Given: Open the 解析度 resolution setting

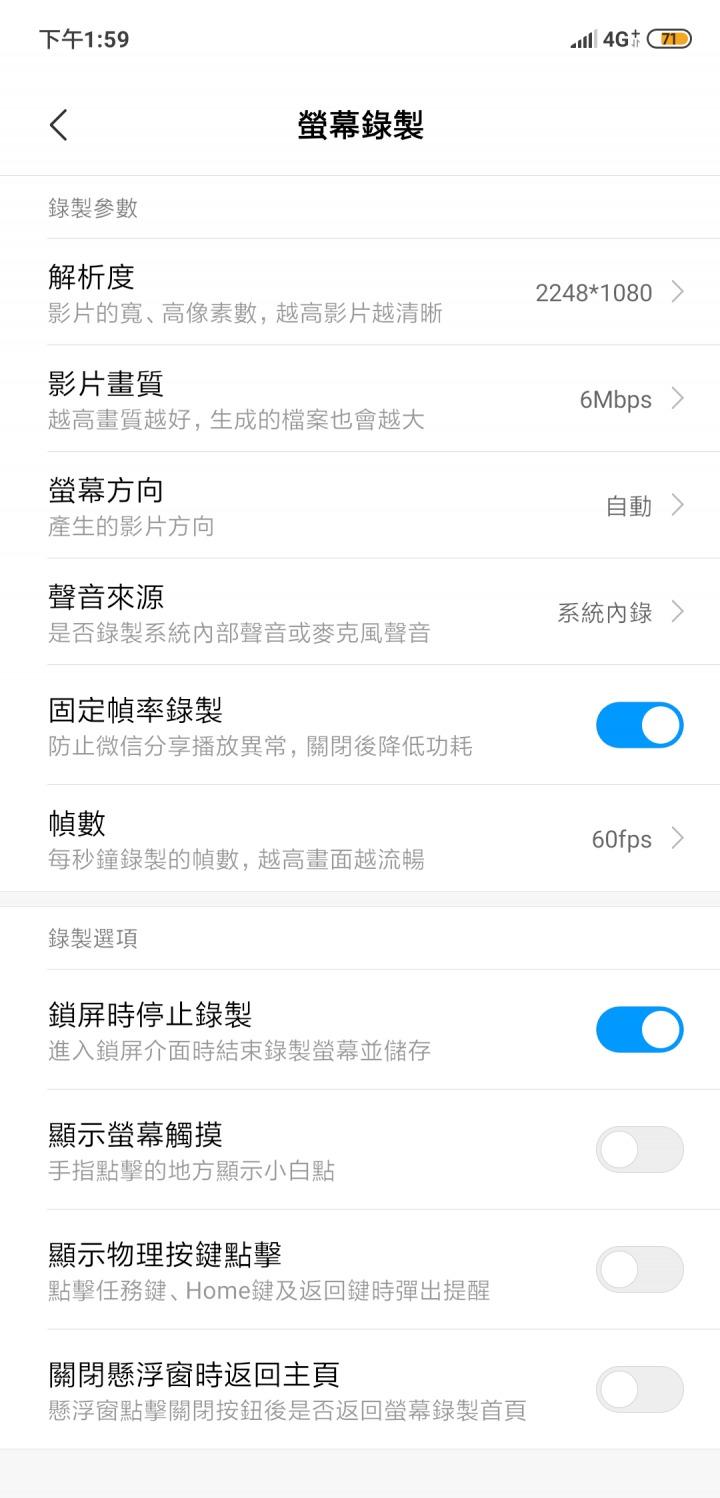Looking at the screenshot, I should pos(360,292).
